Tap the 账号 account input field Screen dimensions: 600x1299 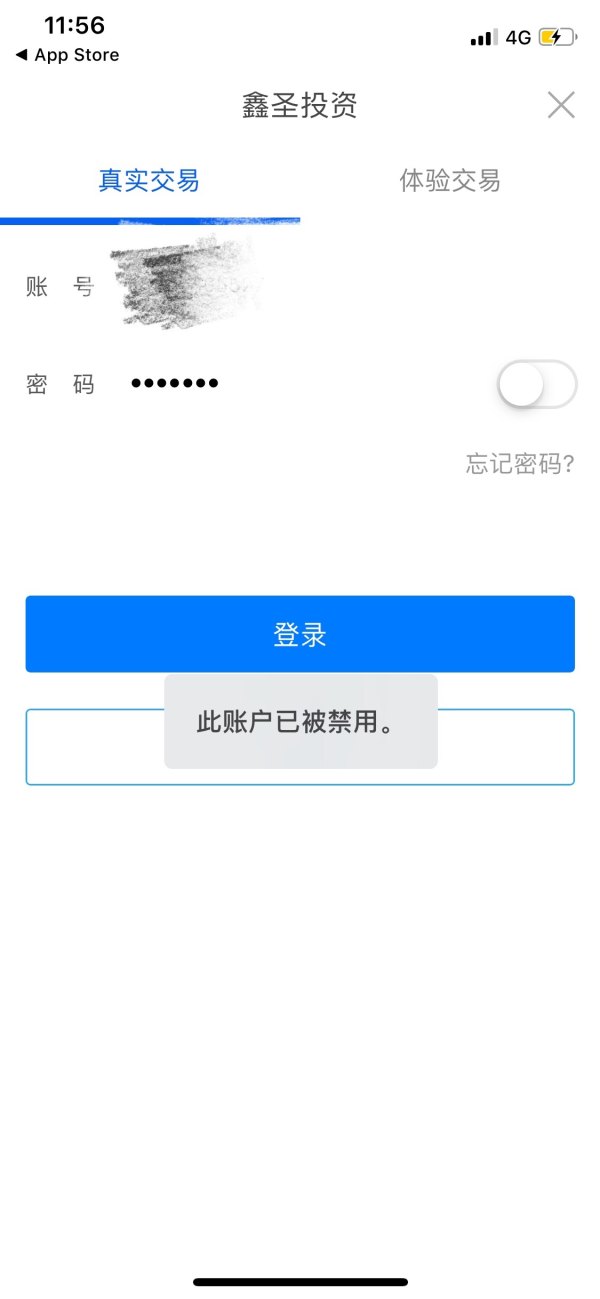tap(300, 286)
